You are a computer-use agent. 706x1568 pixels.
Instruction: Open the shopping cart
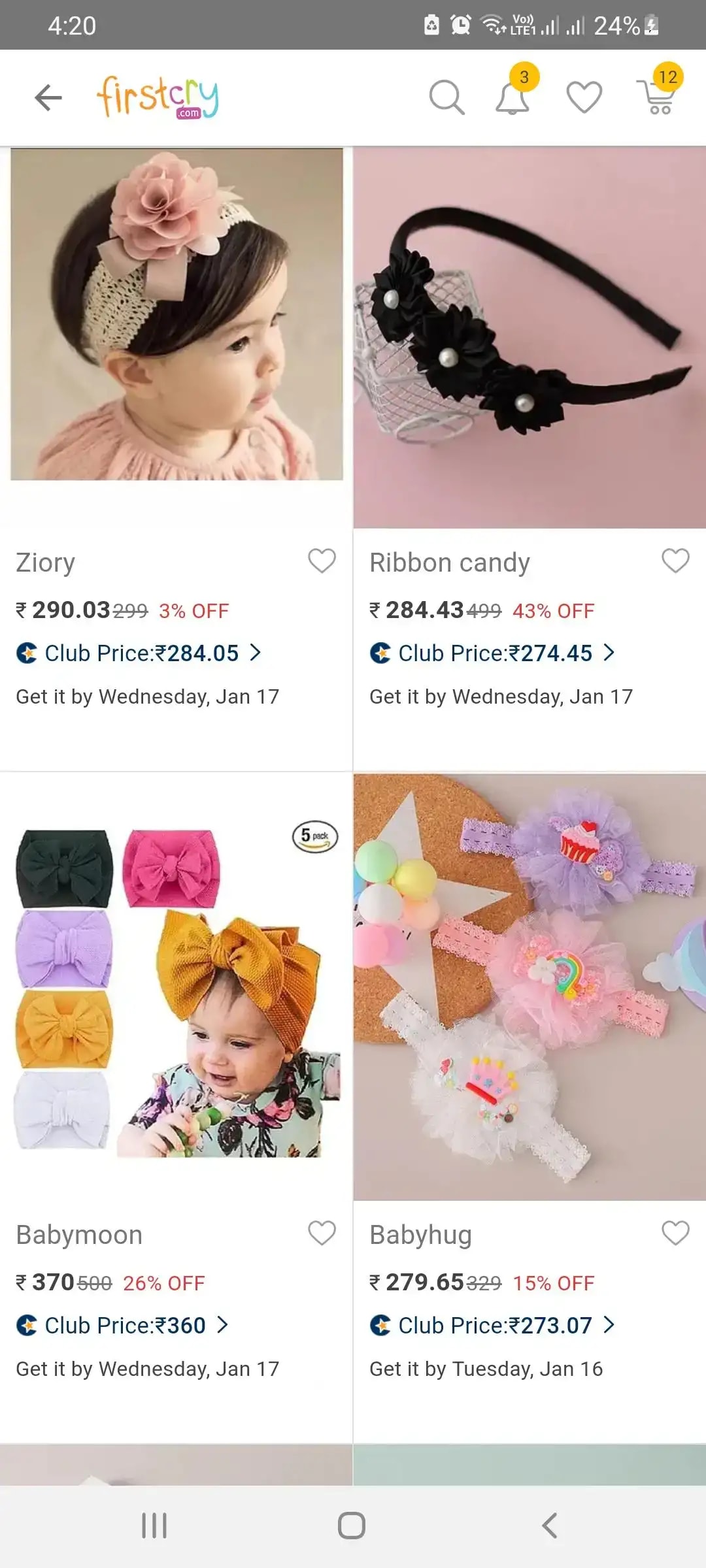click(657, 97)
